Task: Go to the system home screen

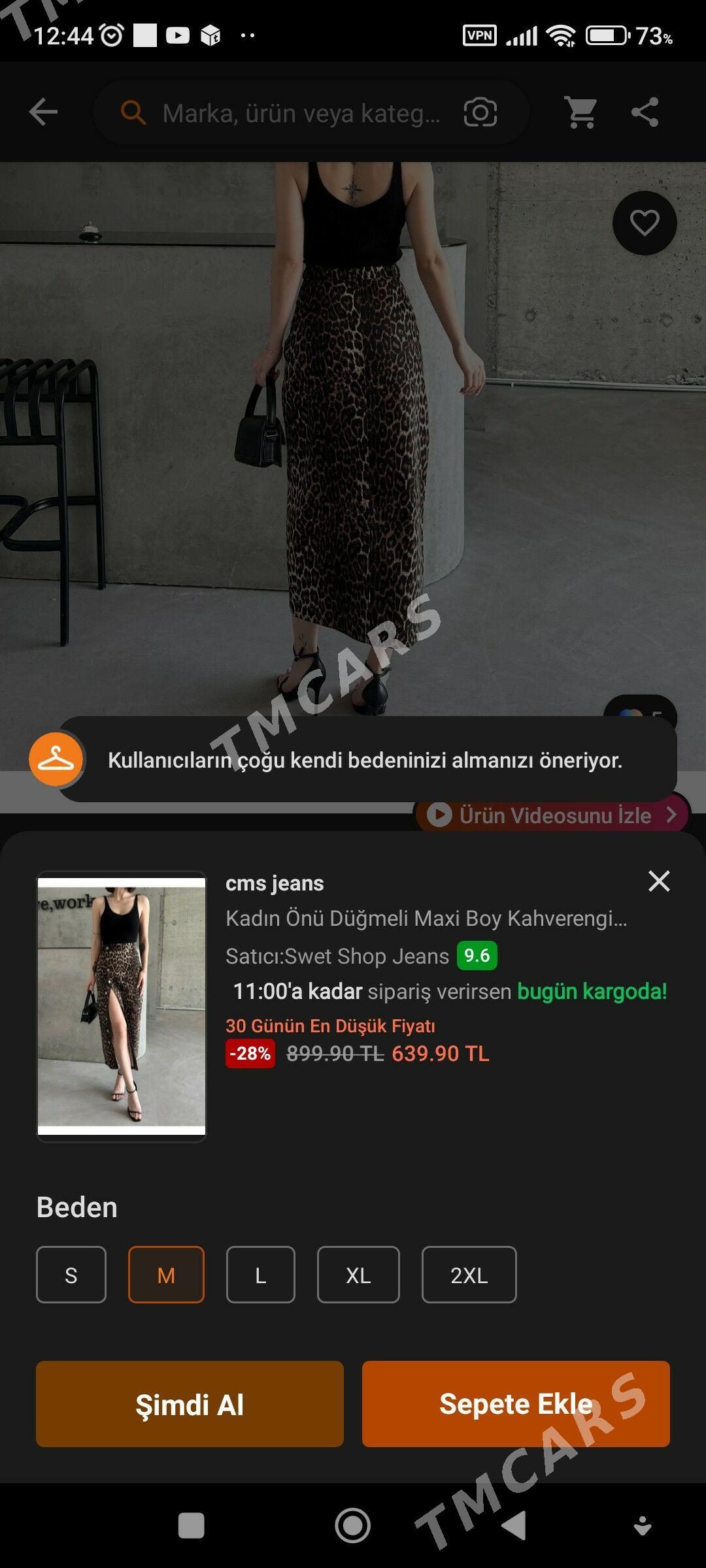Action: tap(353, 1526)
